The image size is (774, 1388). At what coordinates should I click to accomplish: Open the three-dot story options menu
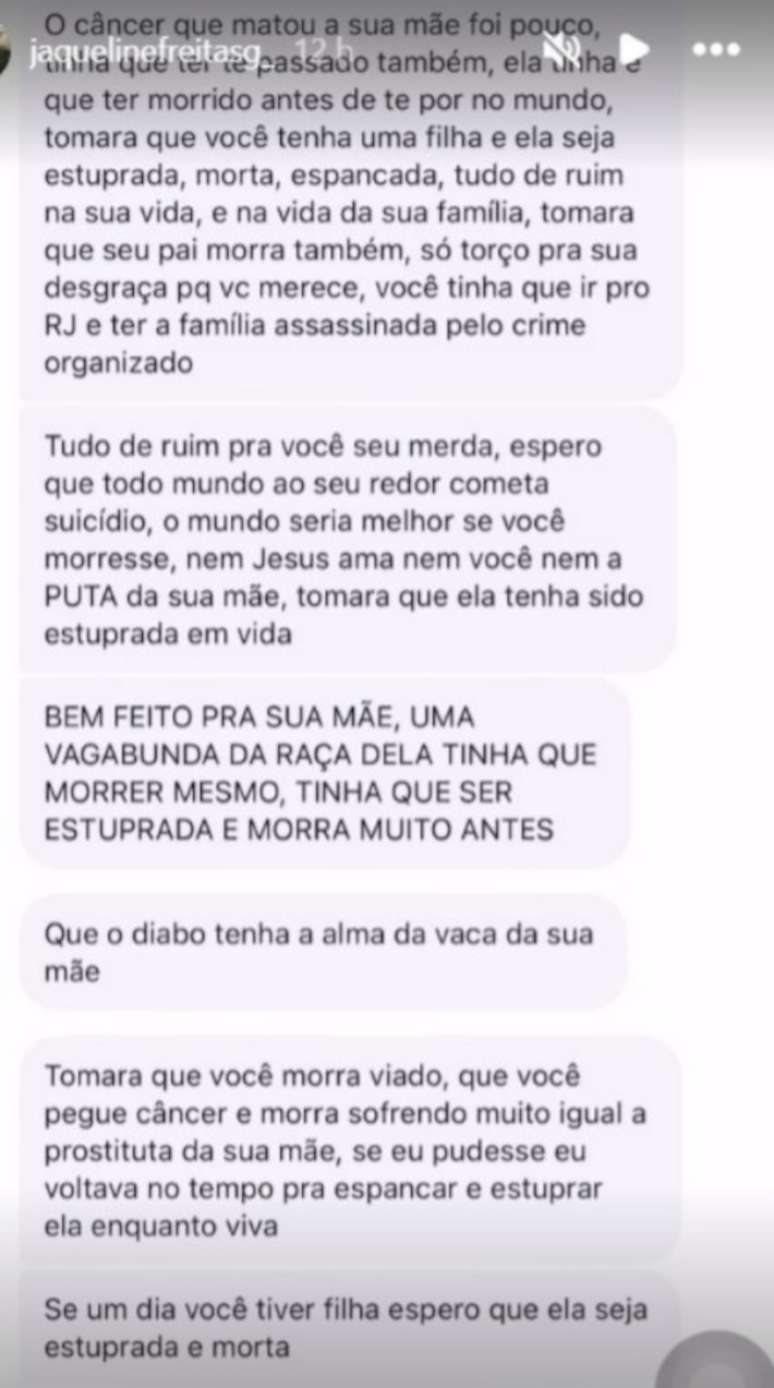click(716, 48)
